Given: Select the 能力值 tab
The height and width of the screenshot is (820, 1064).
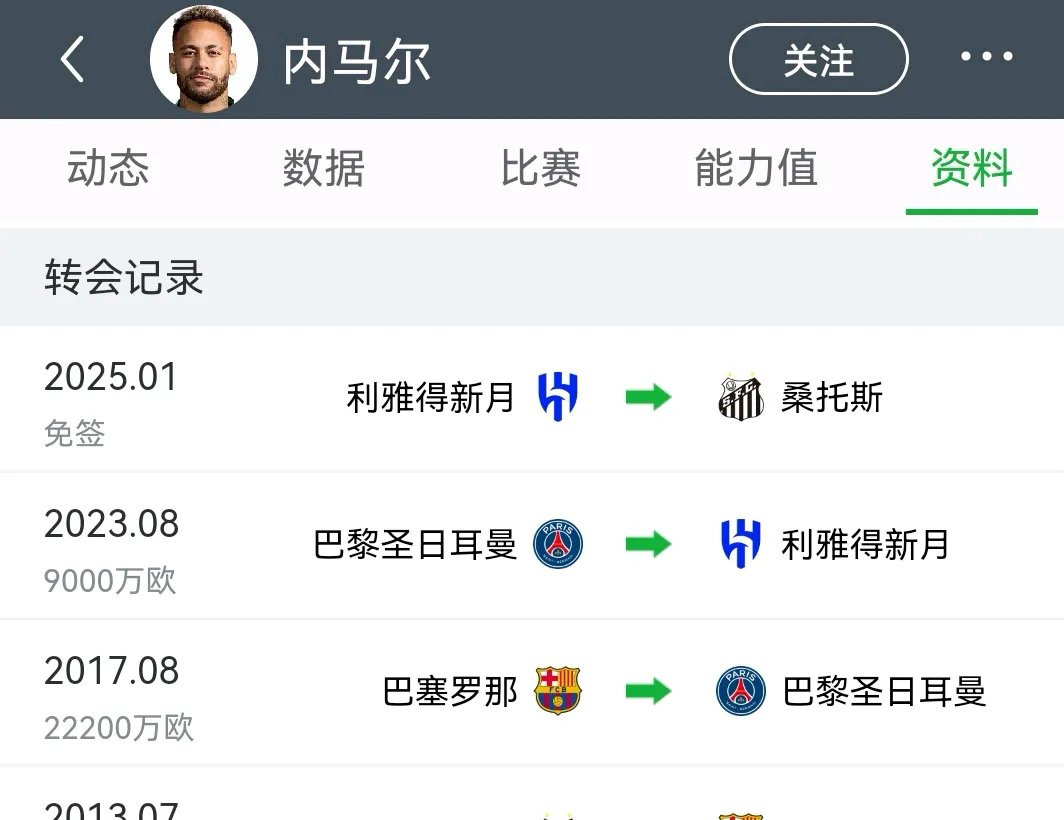Looking at the screenshot, I should coord(756,169).
